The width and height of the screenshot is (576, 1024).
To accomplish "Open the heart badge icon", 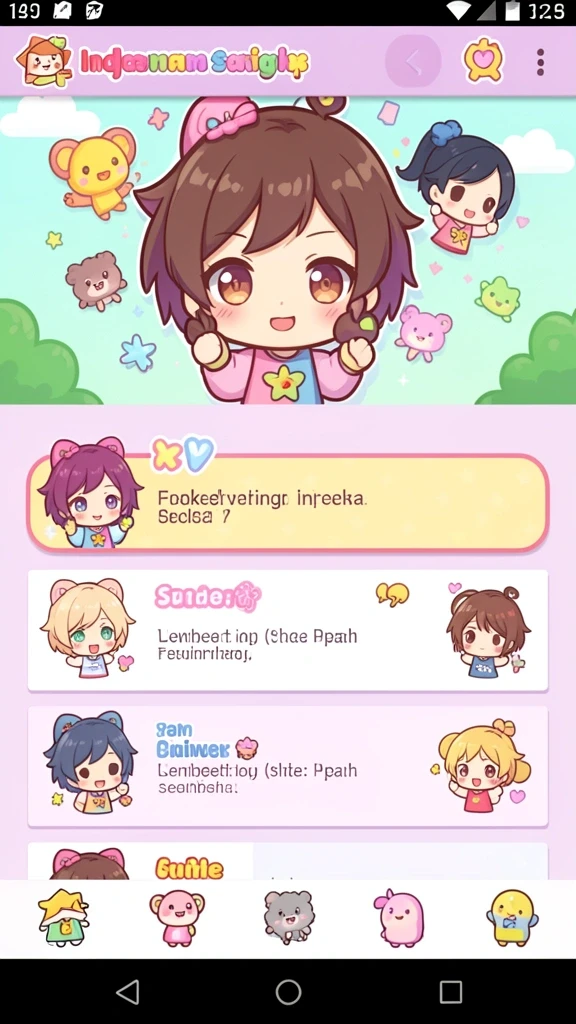I will point(483,61).
